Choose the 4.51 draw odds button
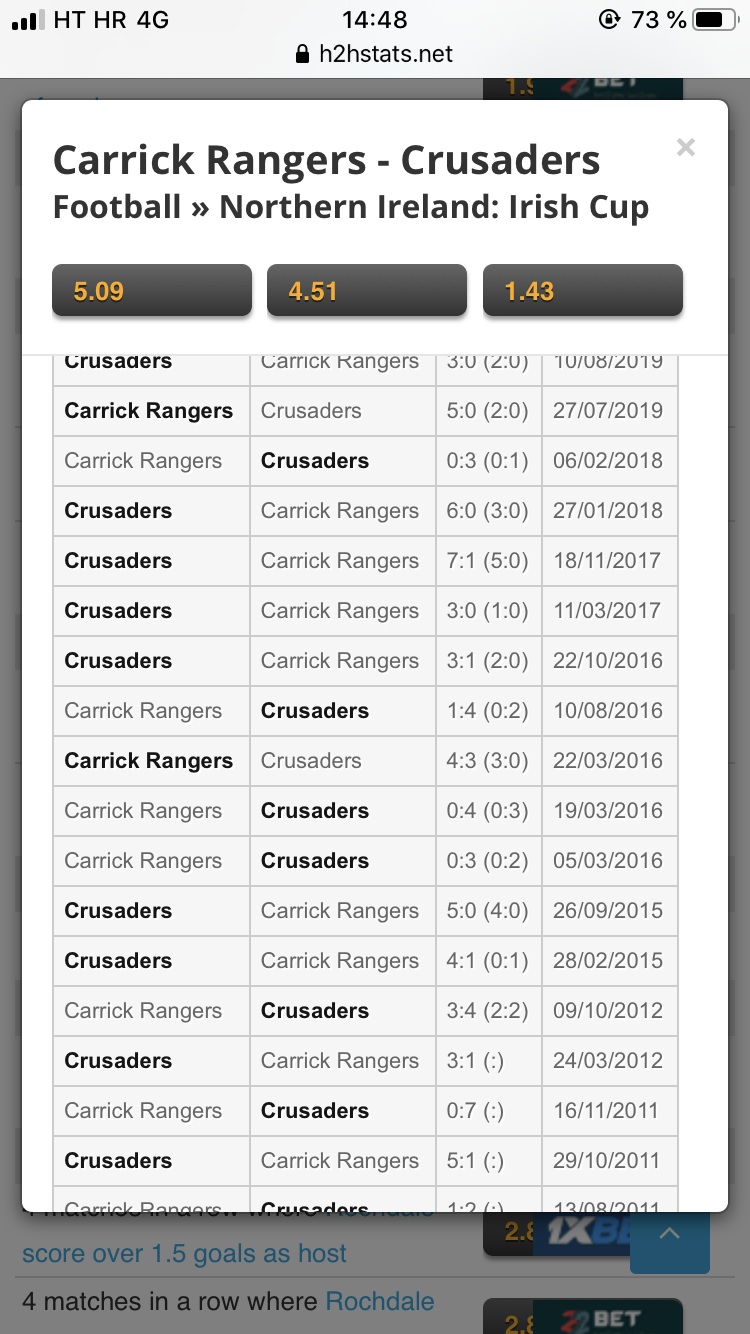 tap(367, 291)
